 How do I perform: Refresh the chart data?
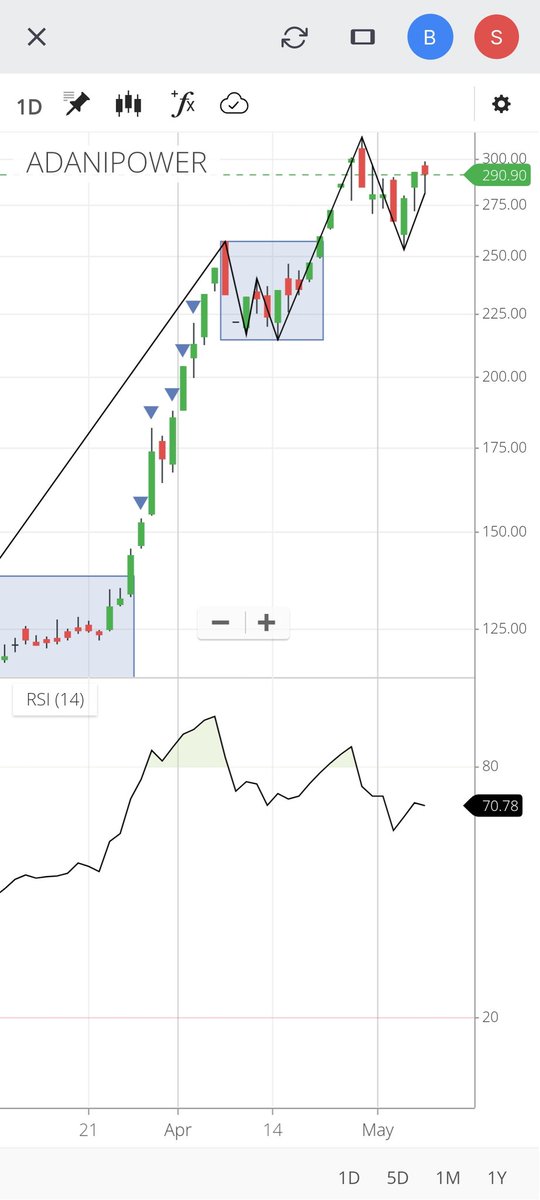coord(294,38)
